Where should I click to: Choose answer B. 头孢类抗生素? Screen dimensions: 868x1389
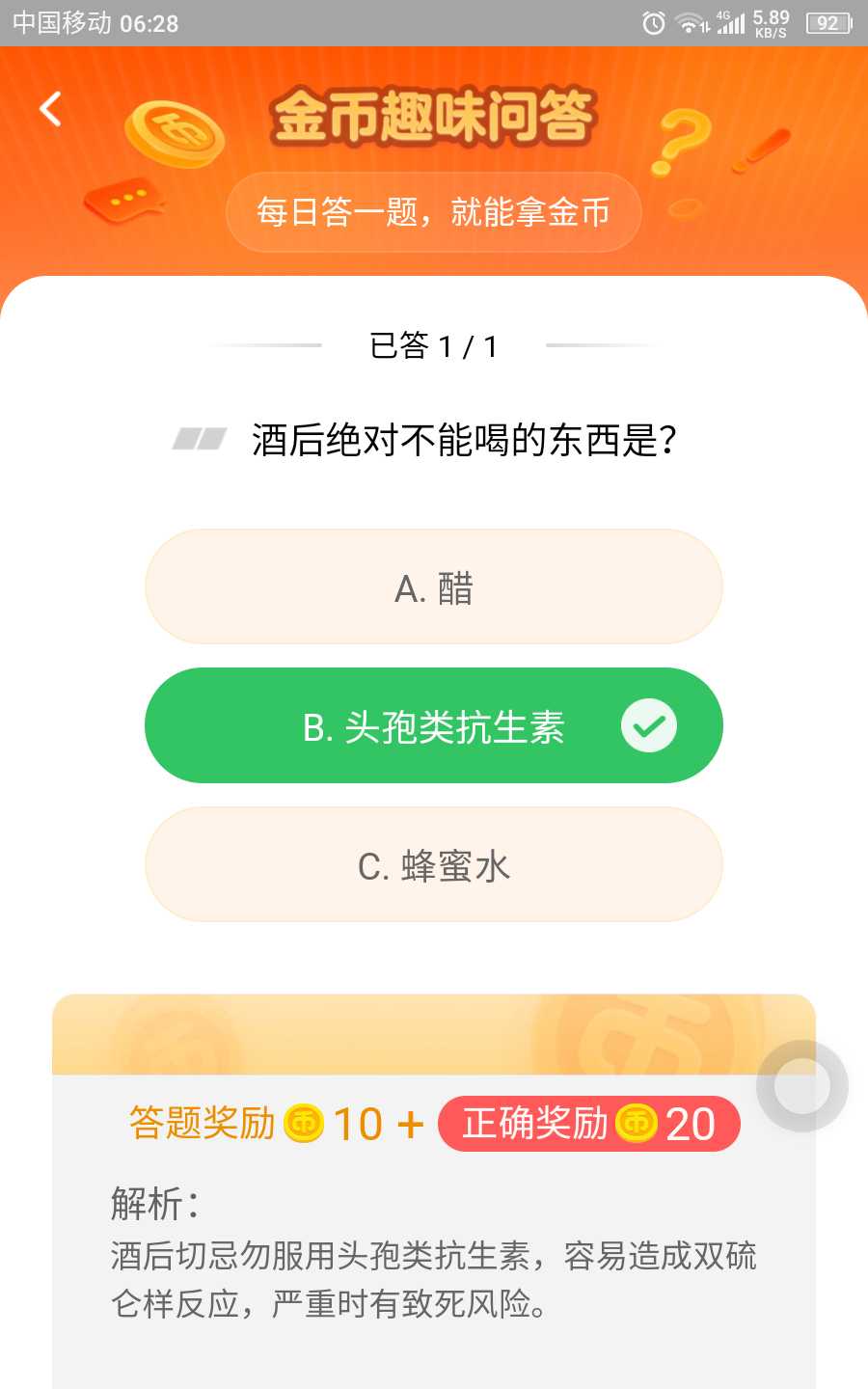pos(434,725)
